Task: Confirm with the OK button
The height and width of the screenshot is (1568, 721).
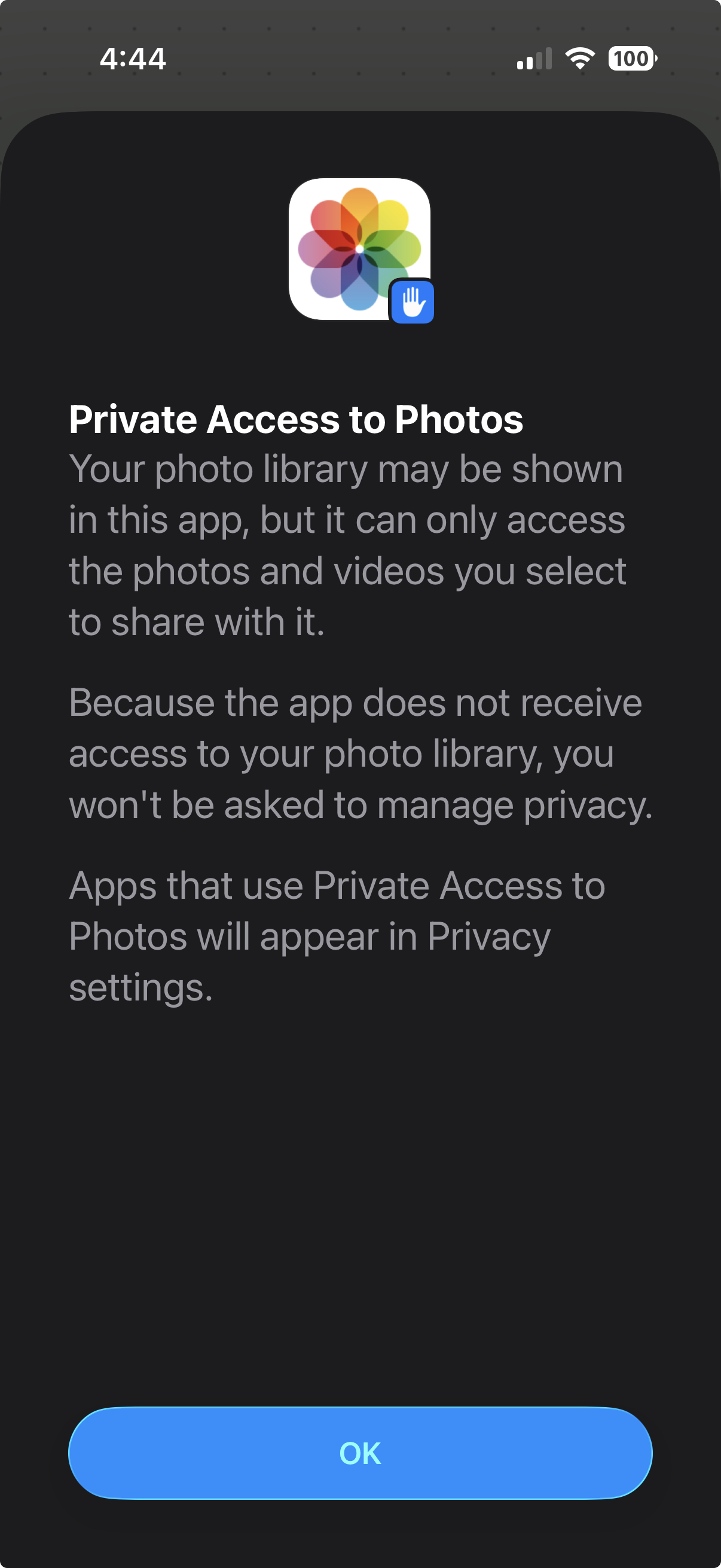Action: (x=360, y=1453)
